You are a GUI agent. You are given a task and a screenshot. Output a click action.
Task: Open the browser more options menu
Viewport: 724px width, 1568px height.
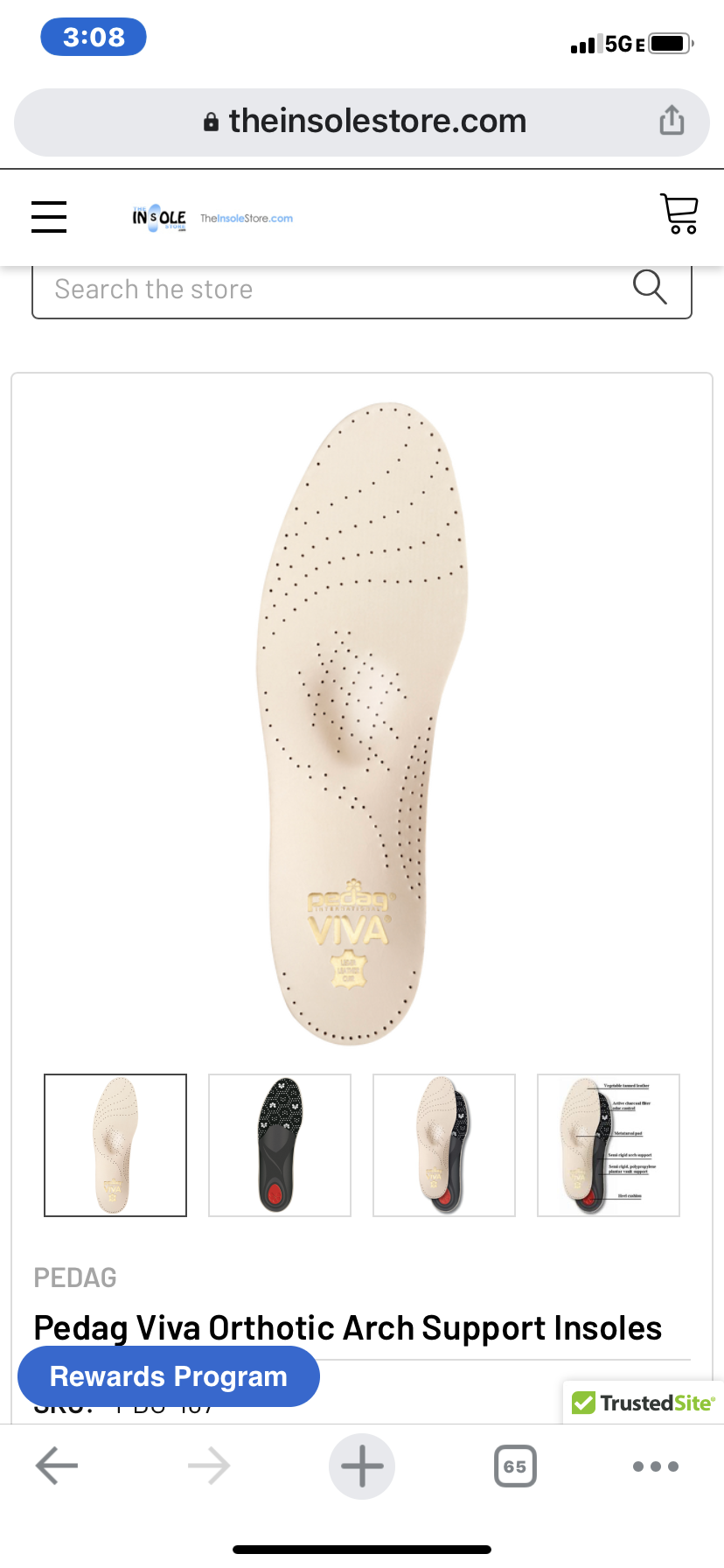[655, 1466]
